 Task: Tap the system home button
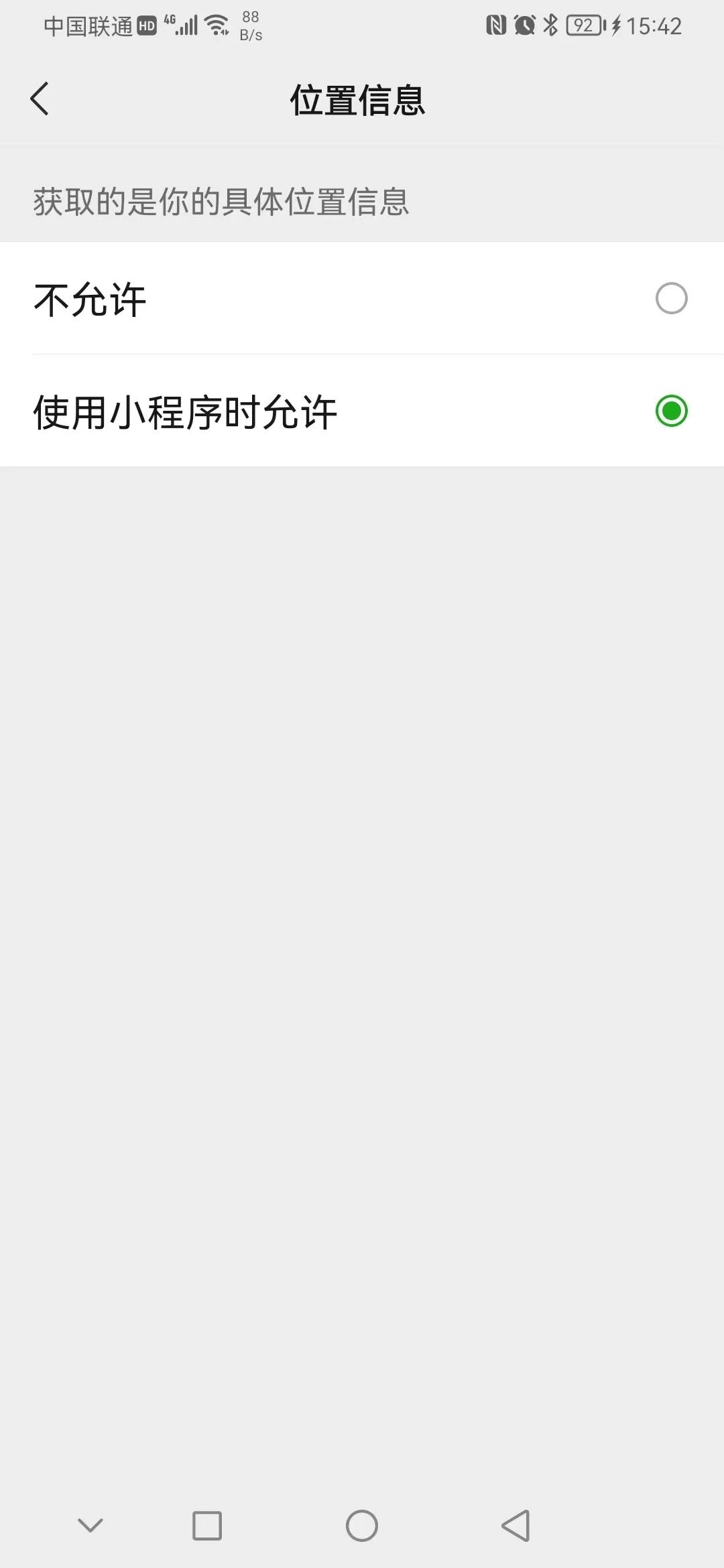tap(362, 1526)
